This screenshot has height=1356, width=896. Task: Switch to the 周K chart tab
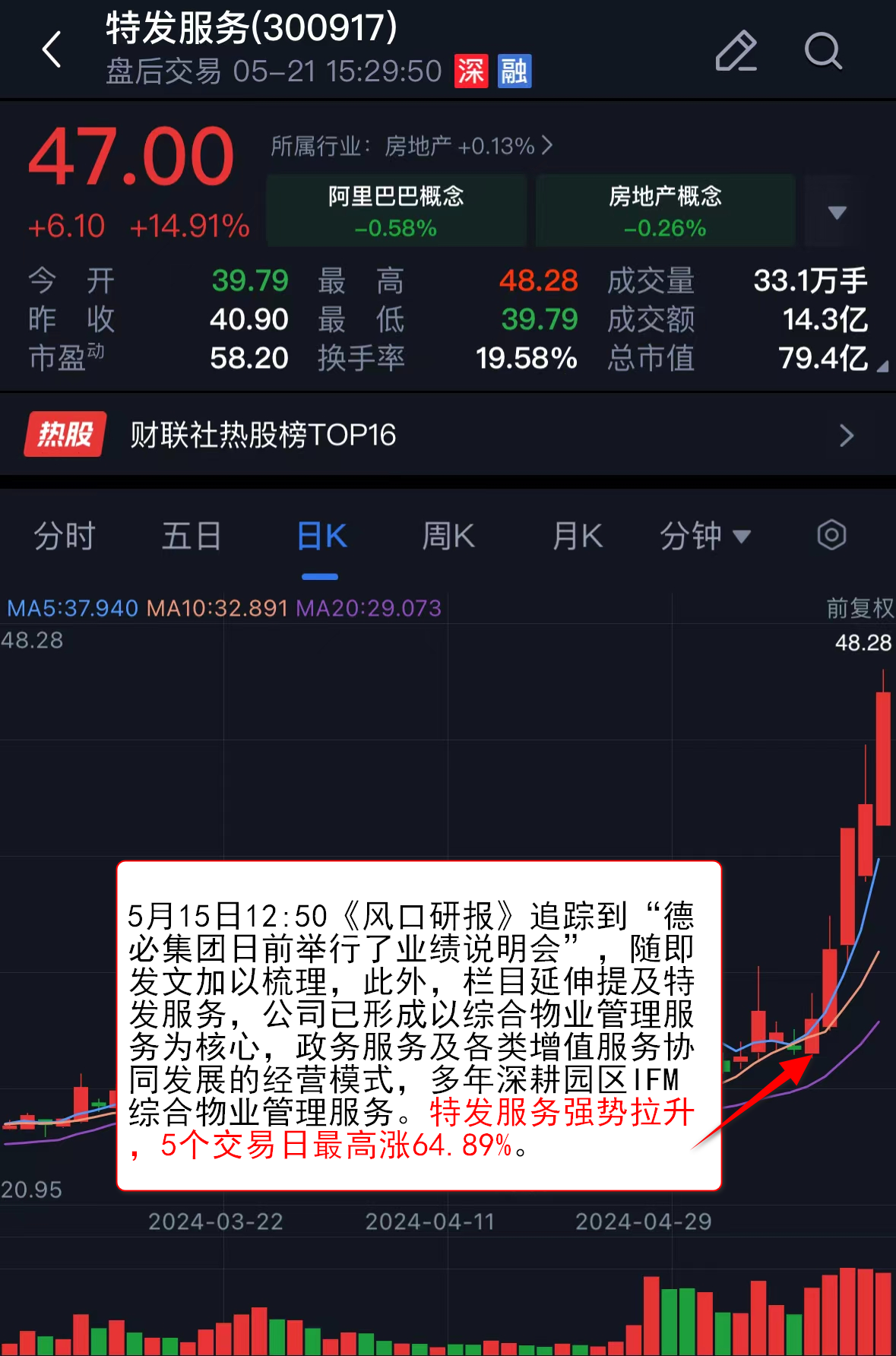point(448,537)
